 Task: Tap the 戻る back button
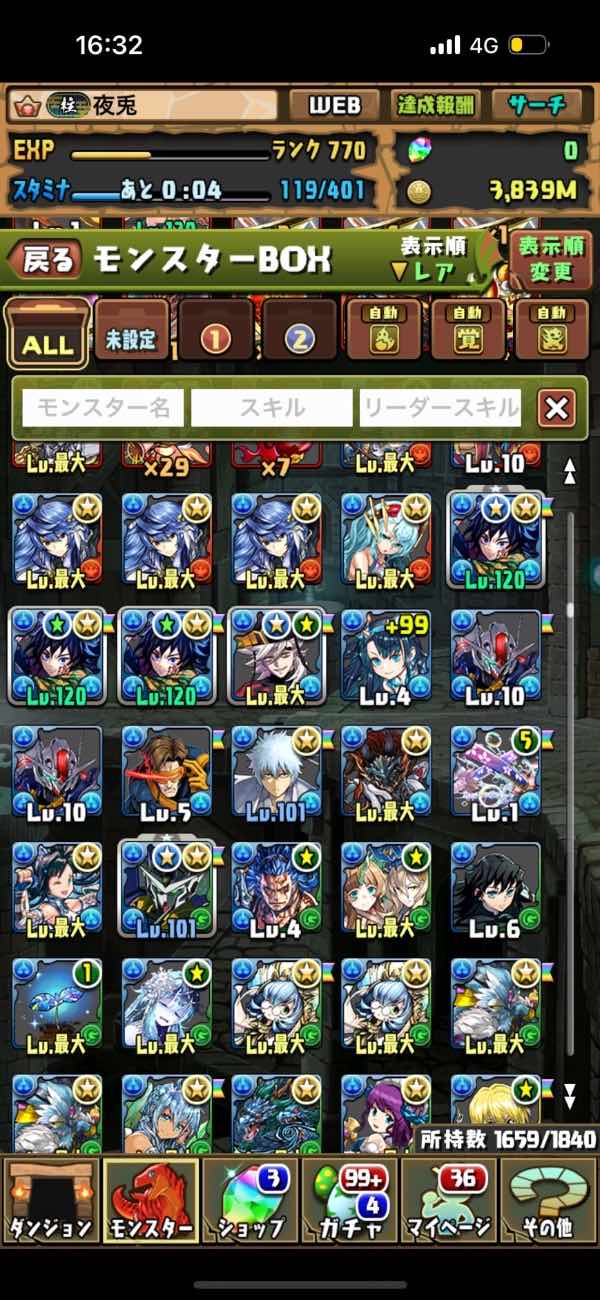(x=44, y=261)
